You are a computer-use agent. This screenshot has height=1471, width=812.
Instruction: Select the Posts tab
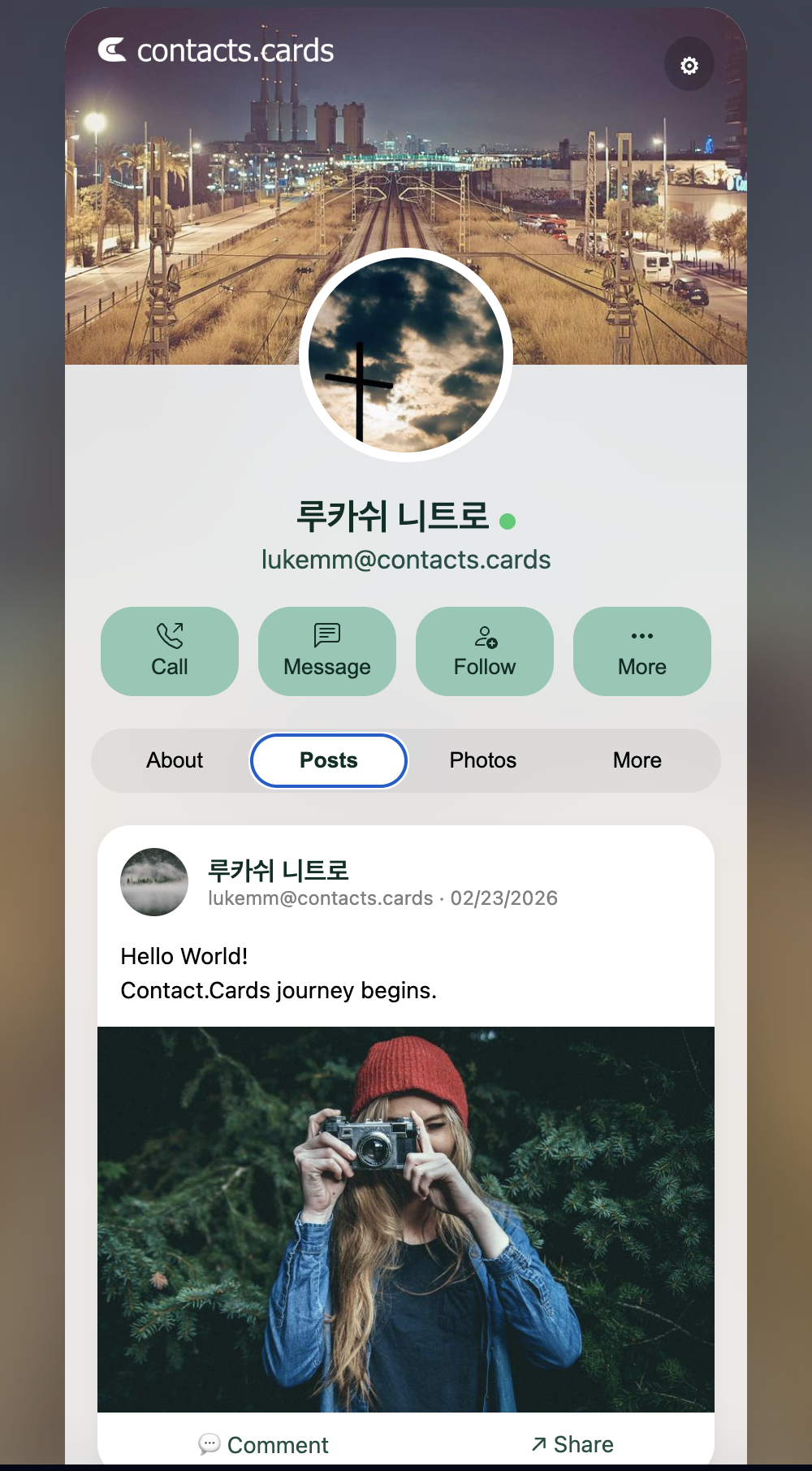point(329,760)
